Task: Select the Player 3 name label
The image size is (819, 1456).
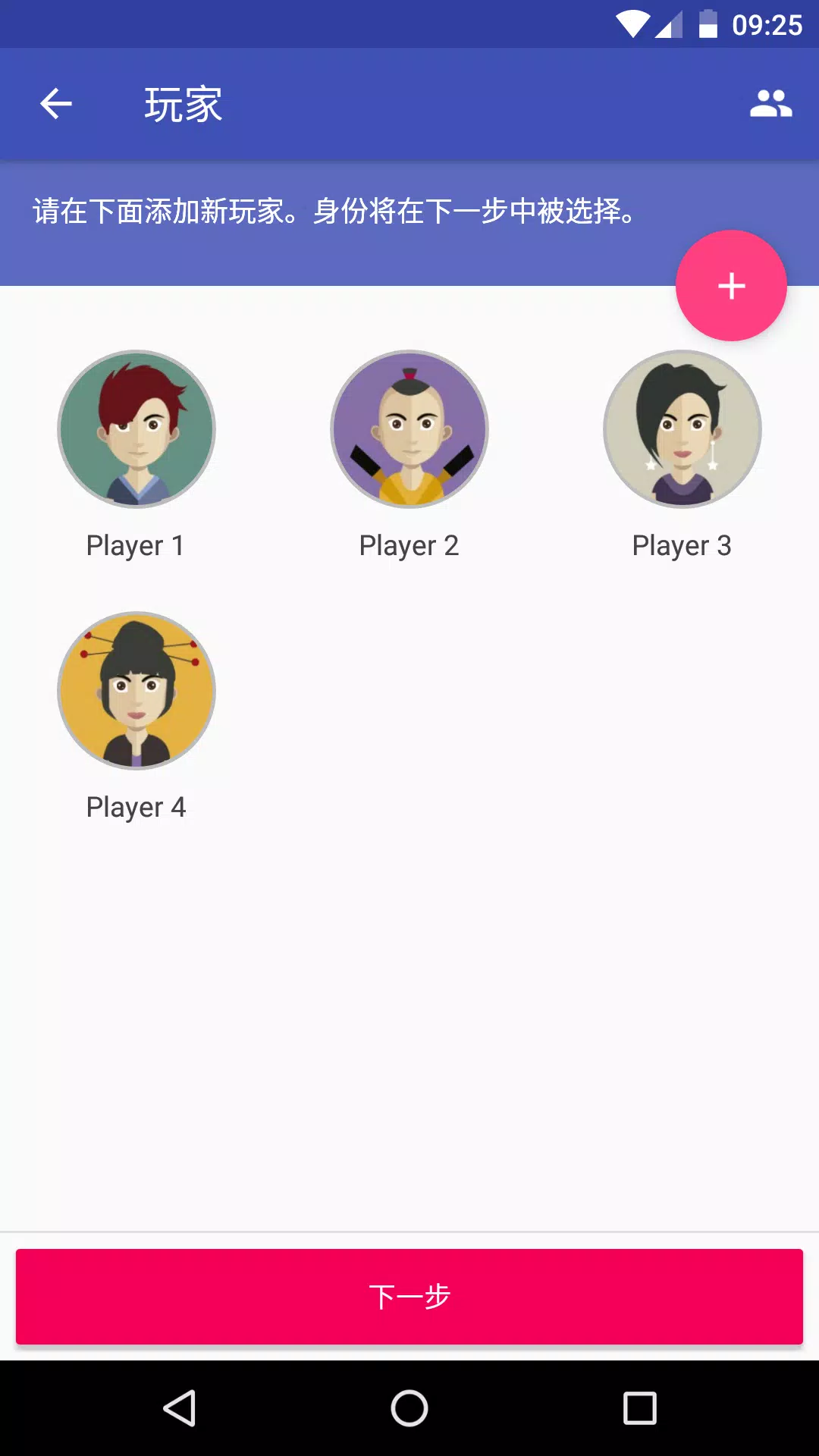Action: click(682, 544)
